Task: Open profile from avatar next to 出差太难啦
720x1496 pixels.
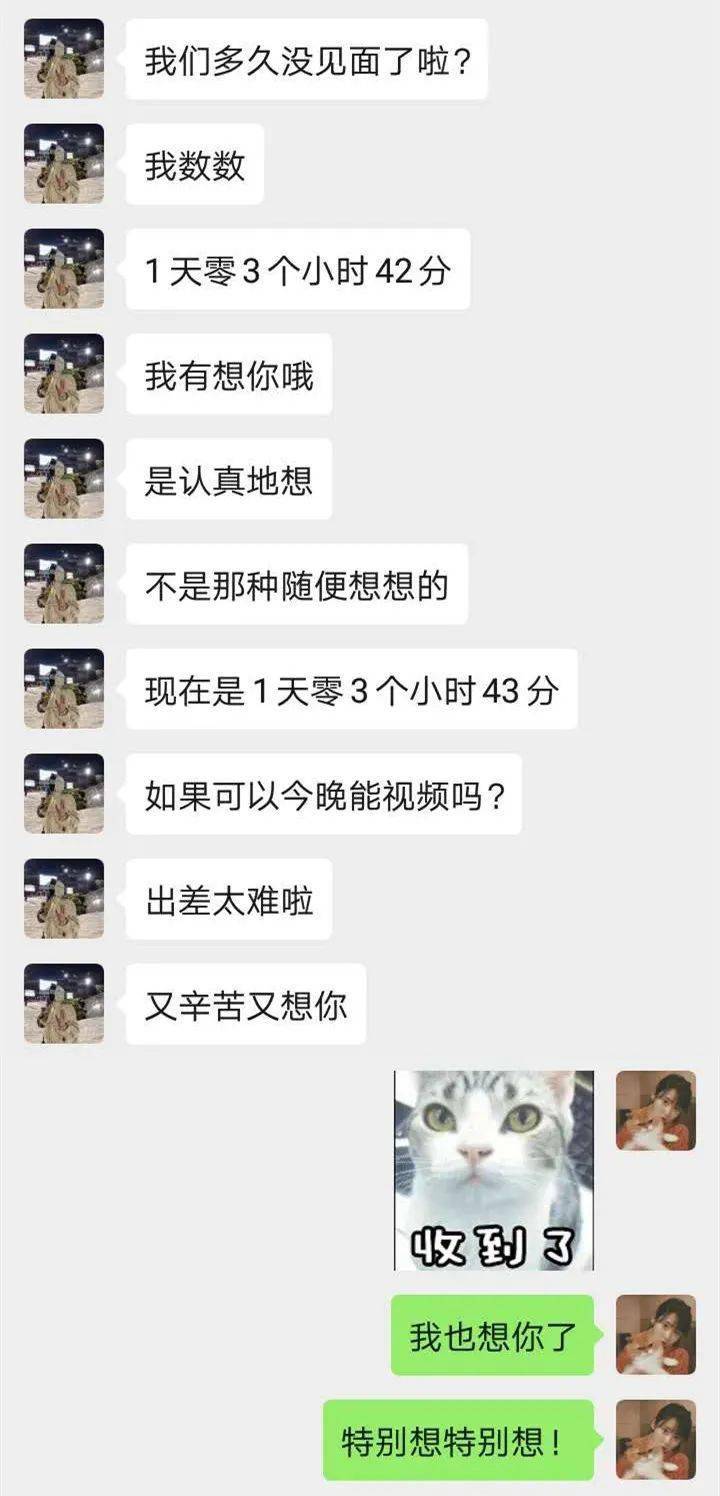Action: point(64,899)
